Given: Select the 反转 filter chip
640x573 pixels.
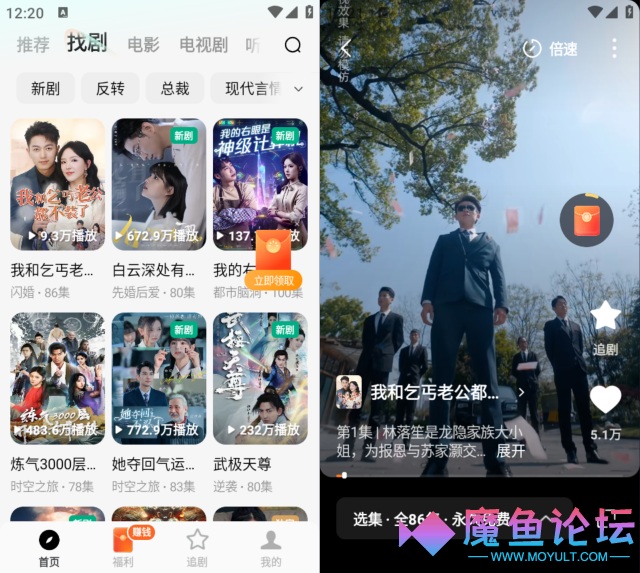Looking at the screenshot, I should coord(110,88).
